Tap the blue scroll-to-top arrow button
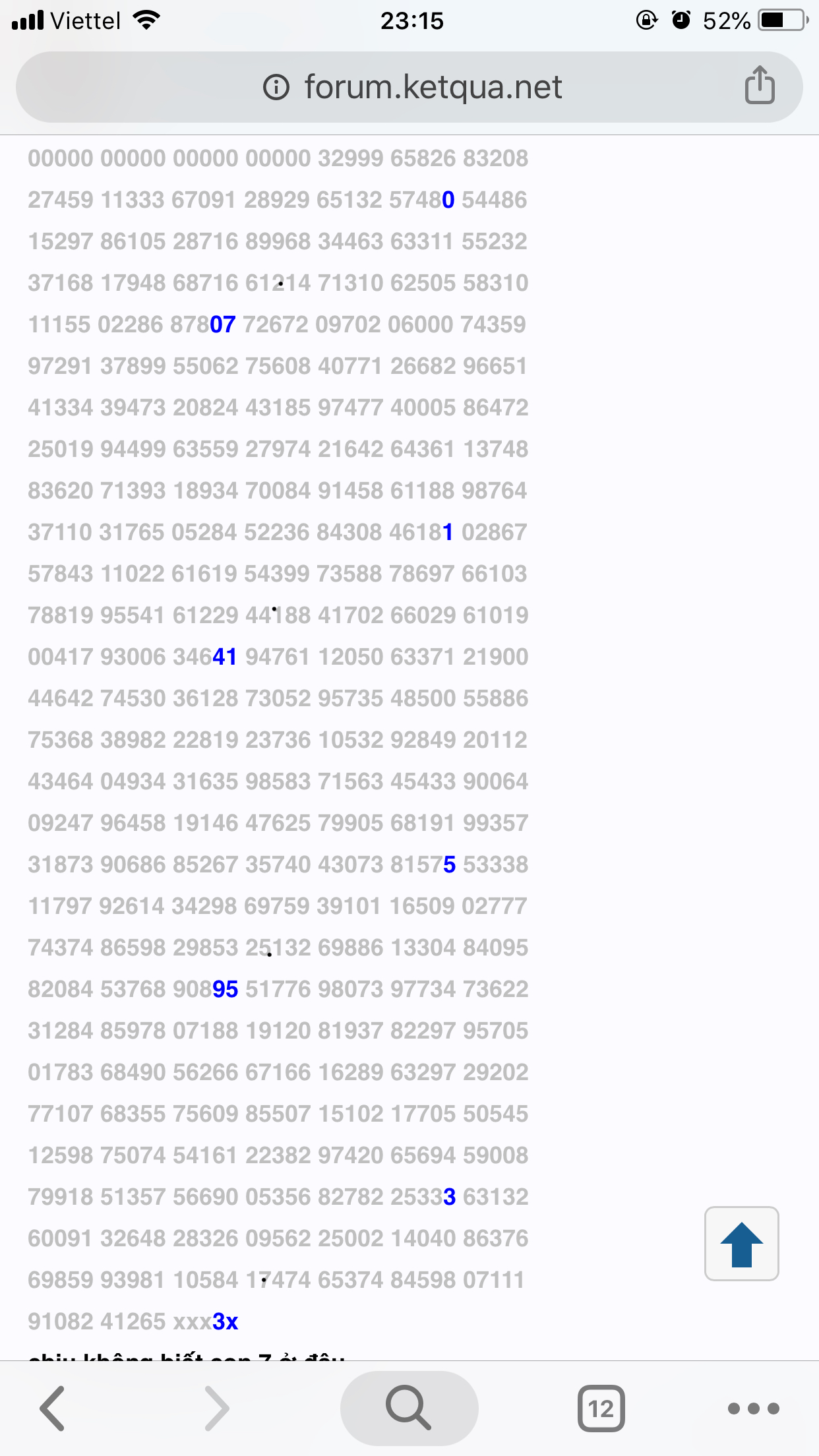Screen dimensions: 819x1456 click(x=742, y=1244)
